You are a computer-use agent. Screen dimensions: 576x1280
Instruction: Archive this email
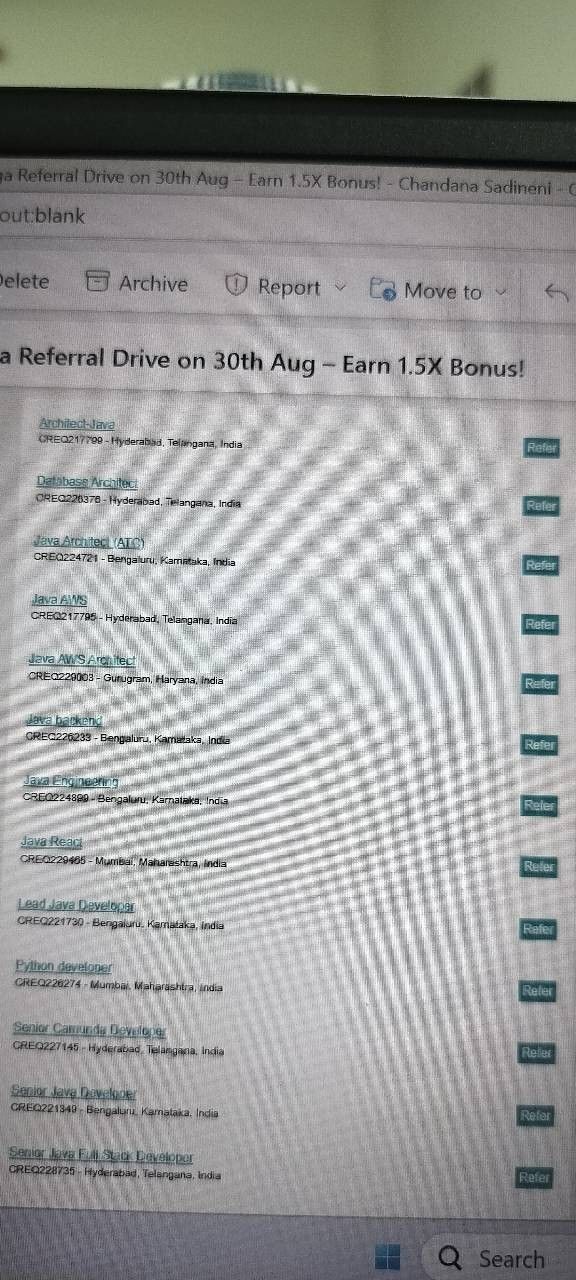coord(138,284)
